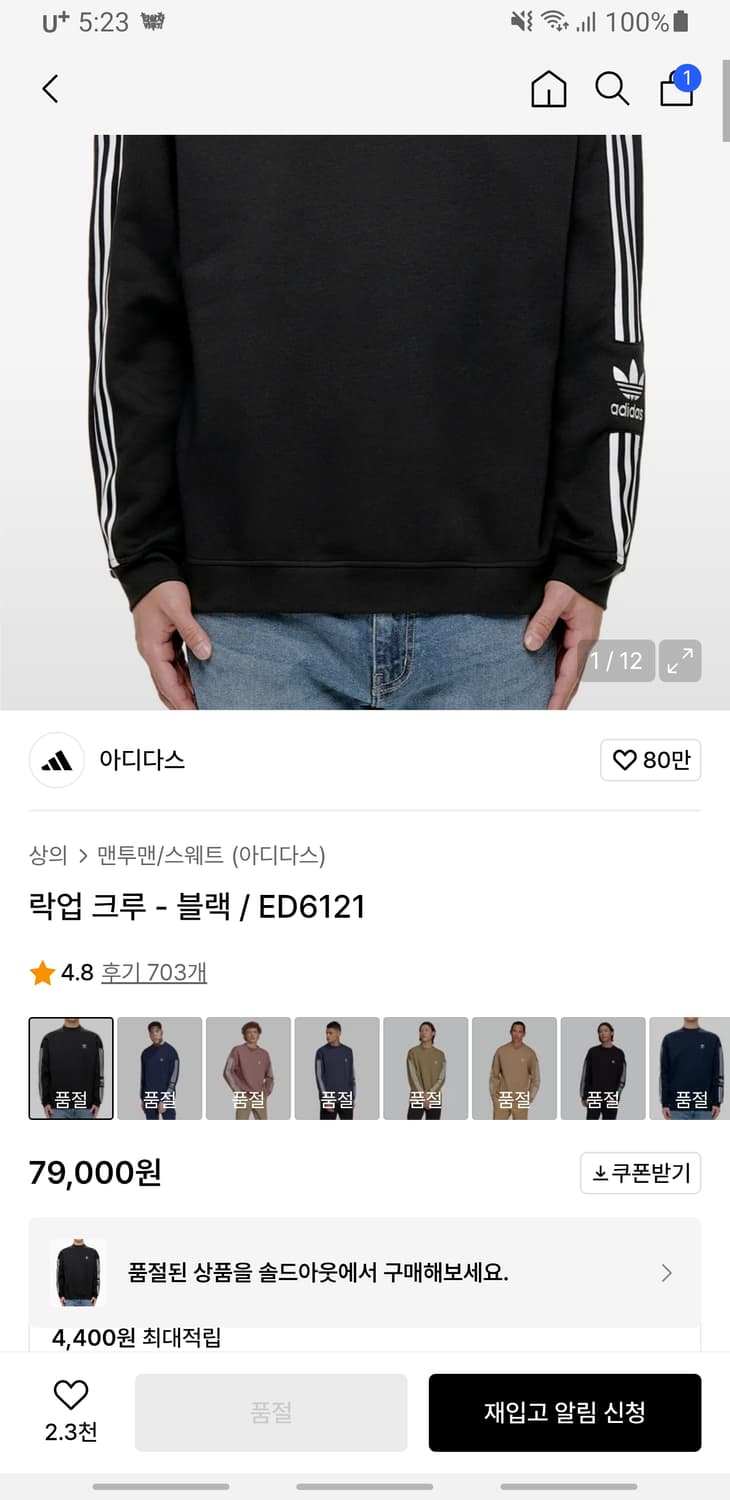Tap 재입고 알림 신청 button
The image size is (730, 1500).
(565, 1412)
